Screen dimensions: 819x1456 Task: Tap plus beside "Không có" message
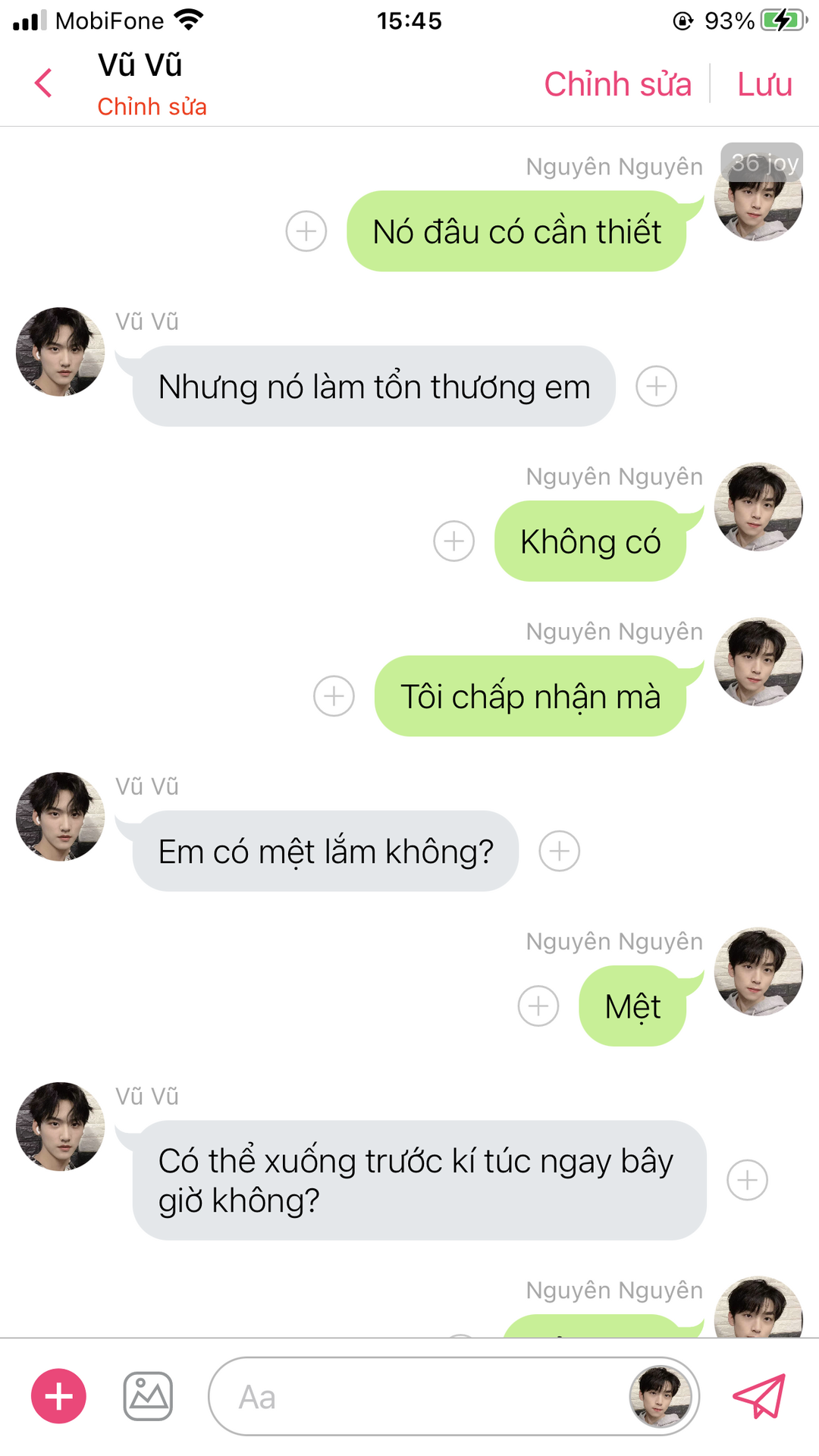click(453, 541)
